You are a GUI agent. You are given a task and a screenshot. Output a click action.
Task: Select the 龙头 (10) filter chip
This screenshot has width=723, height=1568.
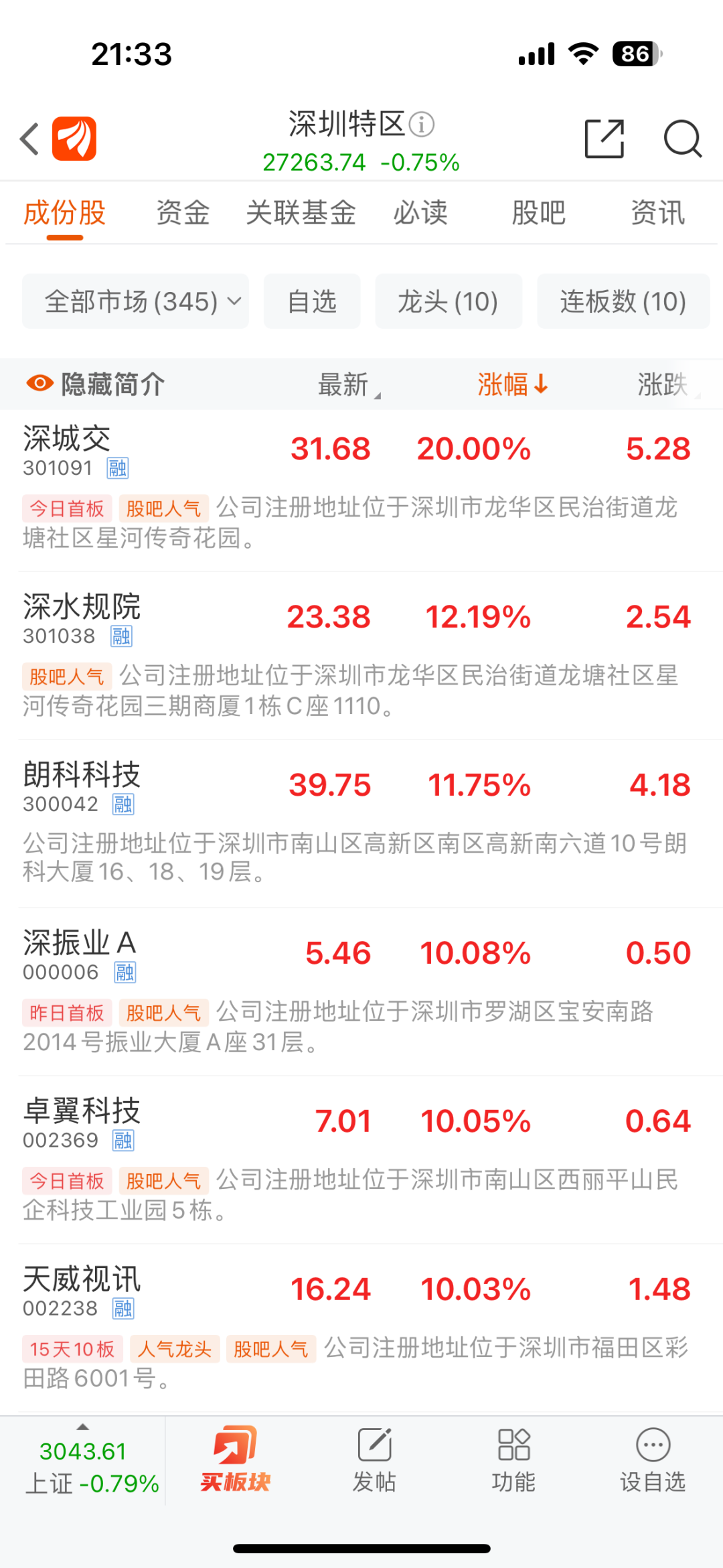pos(448,301)
